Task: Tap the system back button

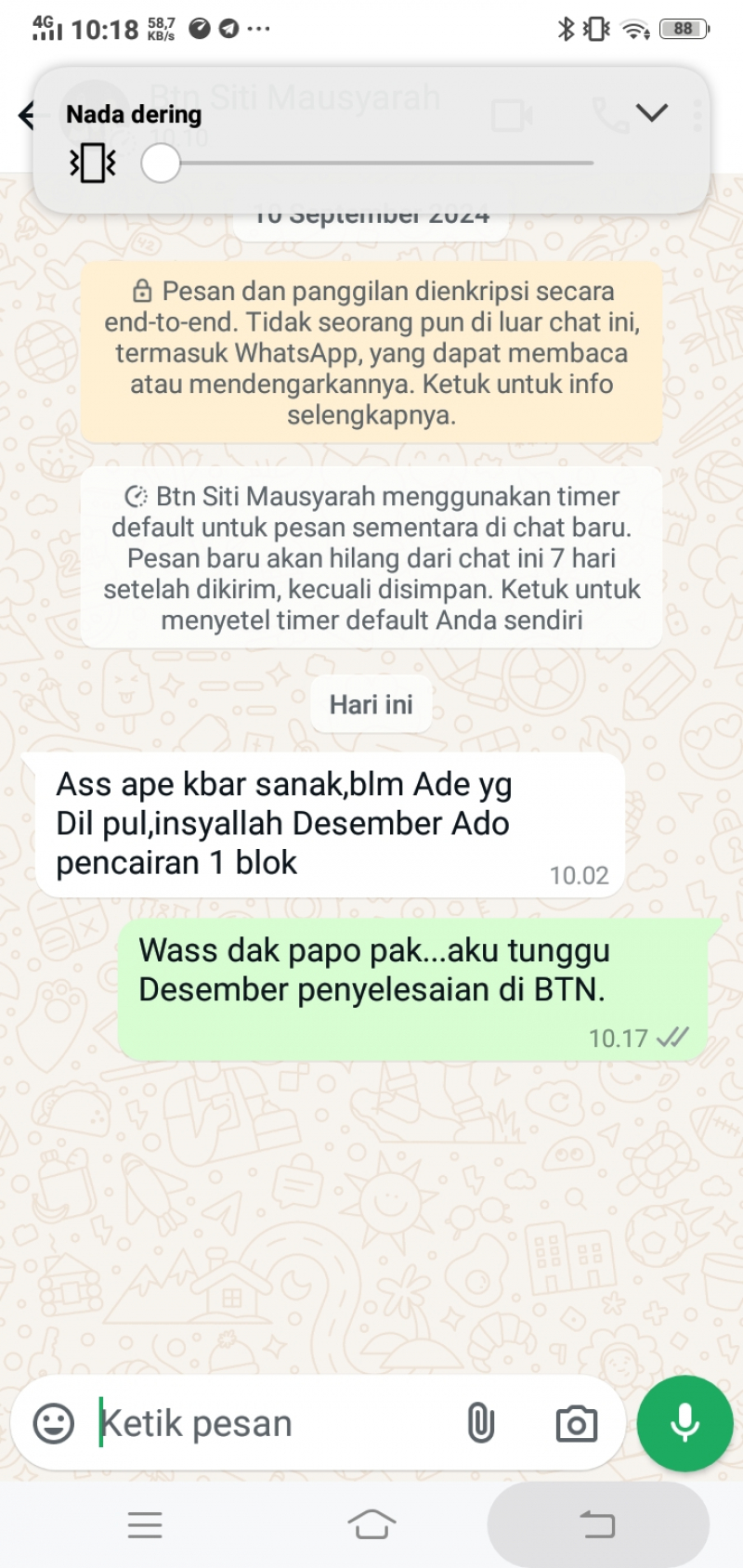Action: [x=598, y=1524]
